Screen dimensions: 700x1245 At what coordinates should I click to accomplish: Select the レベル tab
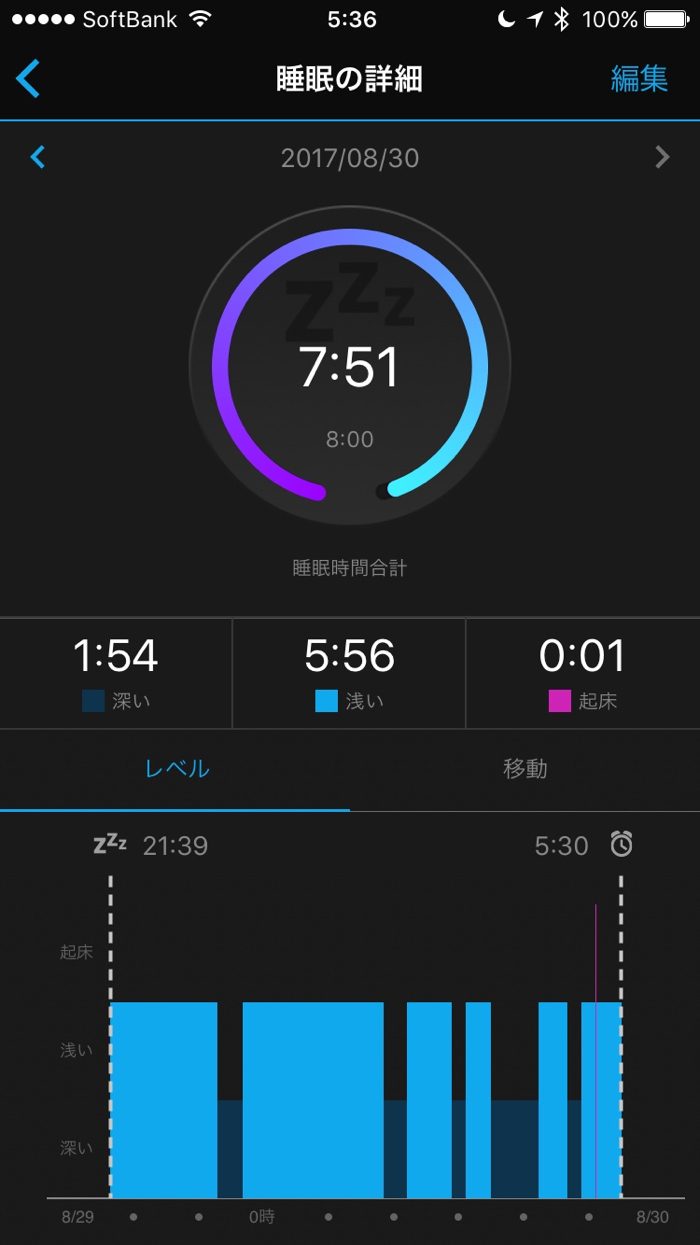(x=176, y=769)
